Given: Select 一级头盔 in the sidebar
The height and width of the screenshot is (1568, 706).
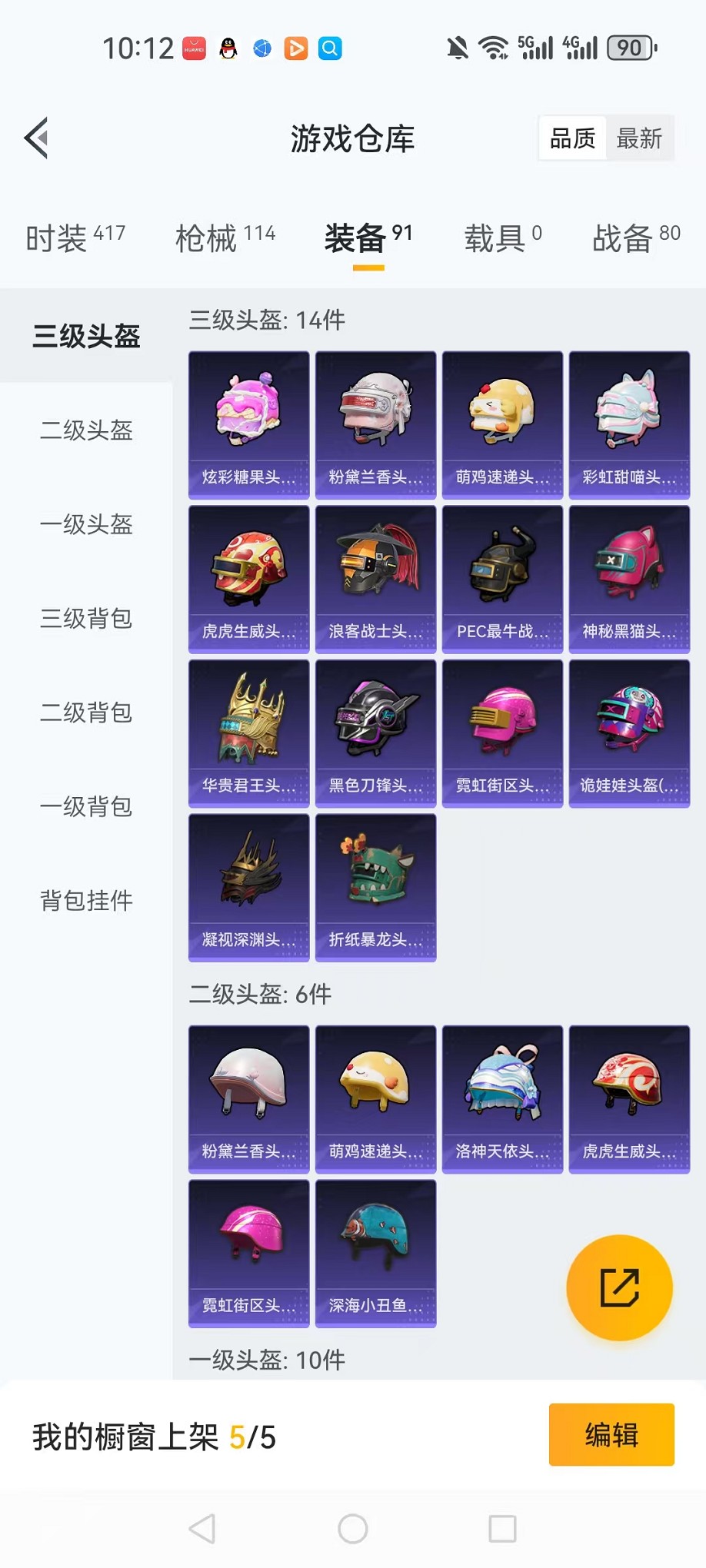Looking at the screenshot, I should pyautogui.click(x=86, y=525).
